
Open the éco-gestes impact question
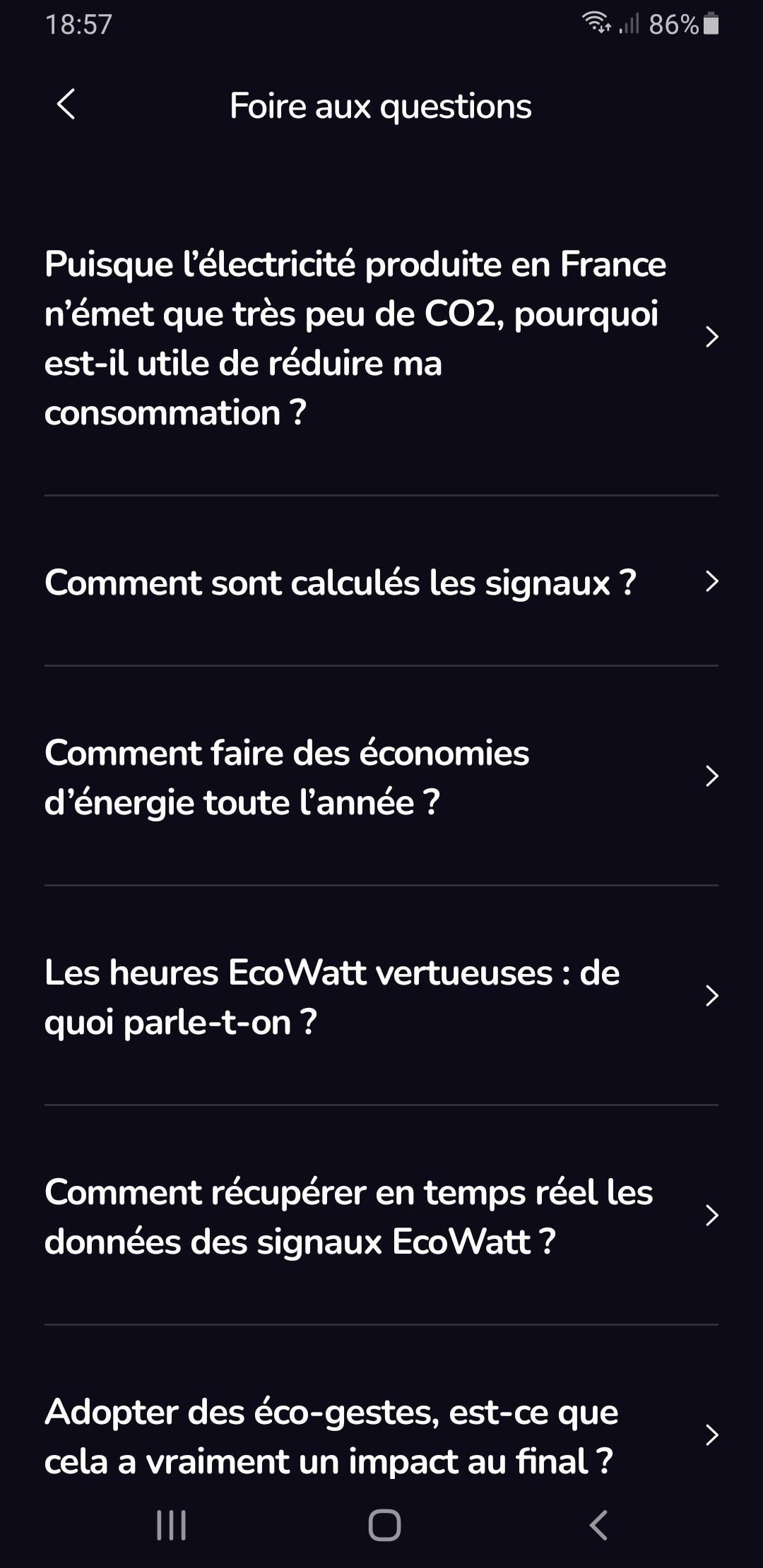click(x=381, y=1435)
